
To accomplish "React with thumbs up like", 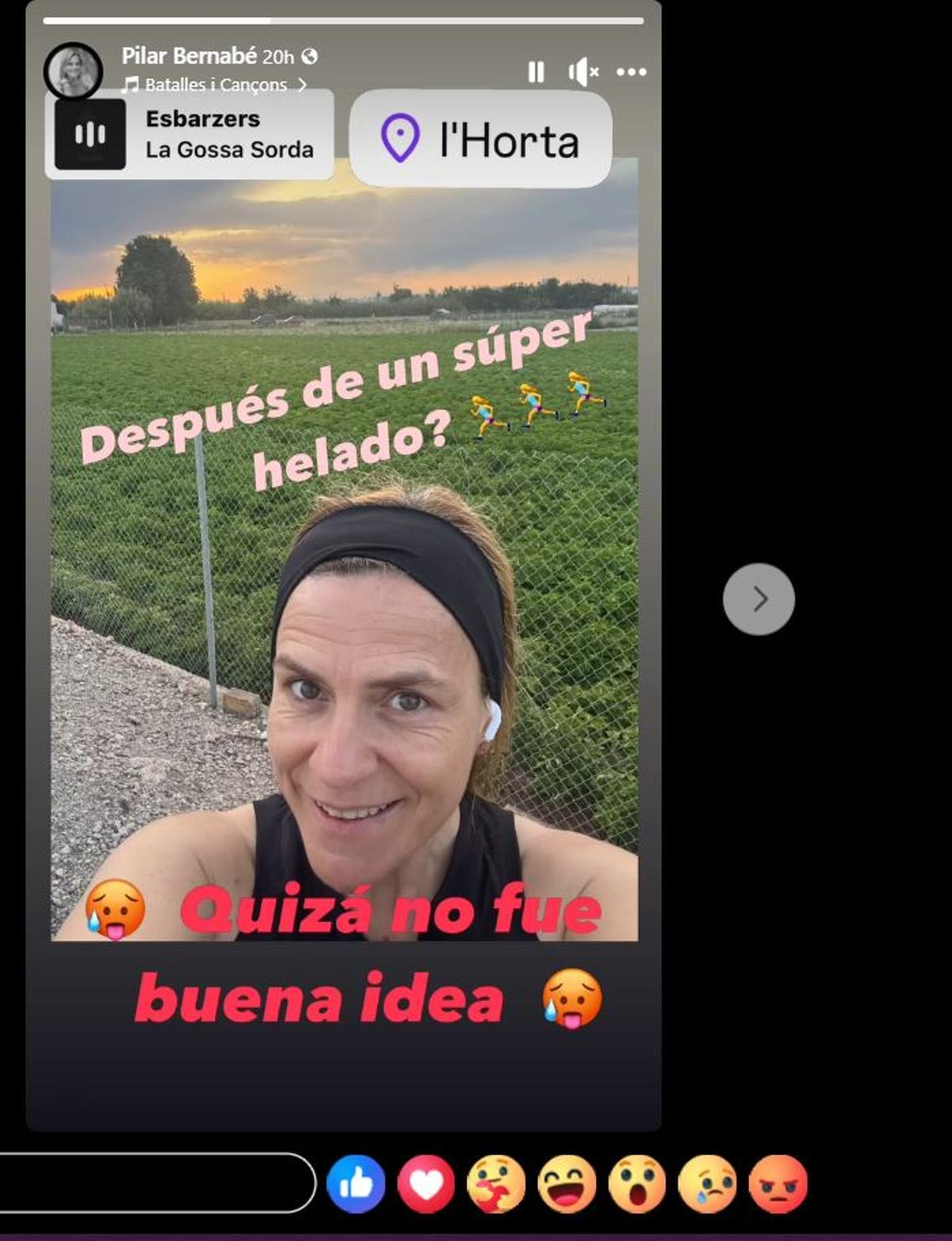I will [x=355, y=1184].
